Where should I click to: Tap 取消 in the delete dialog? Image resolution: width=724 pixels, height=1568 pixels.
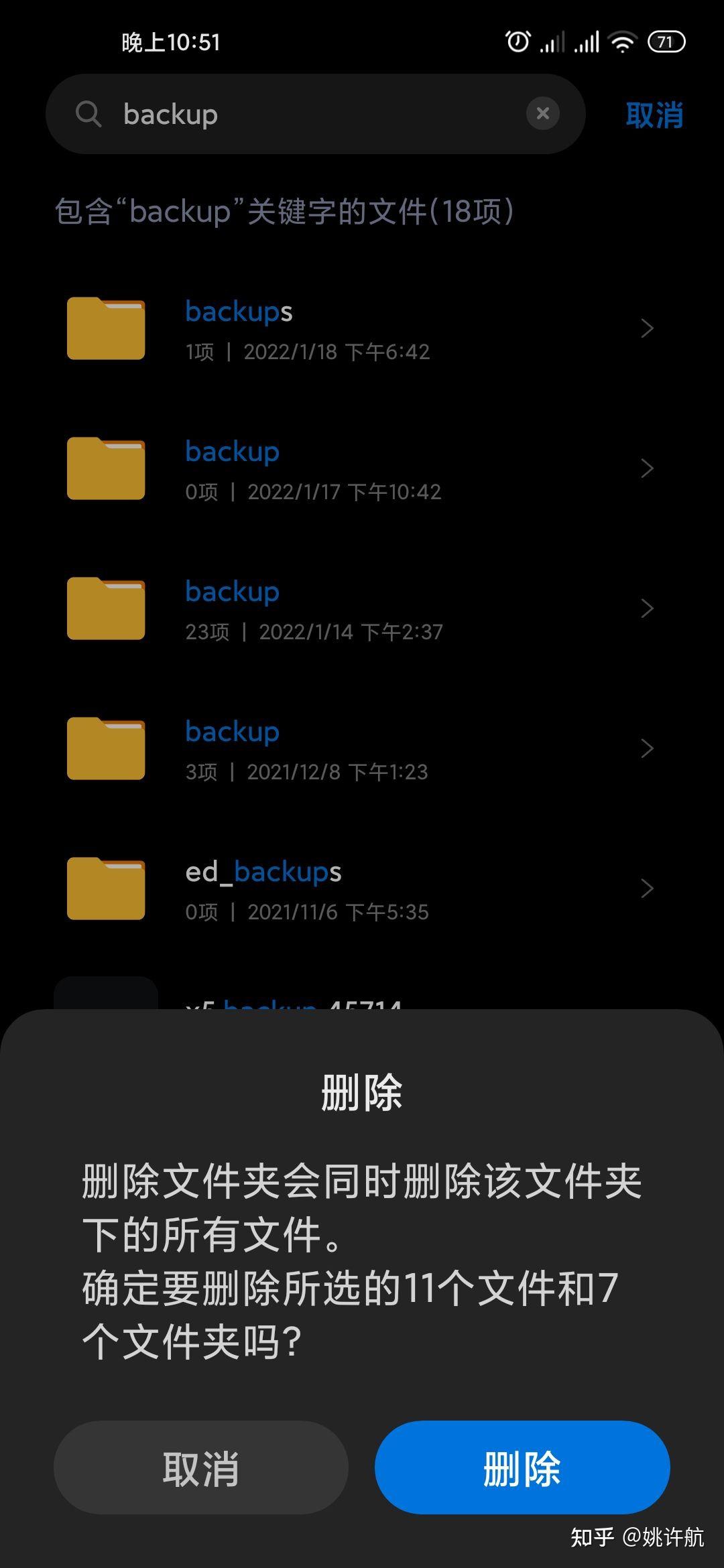[x=200, y=1467]
